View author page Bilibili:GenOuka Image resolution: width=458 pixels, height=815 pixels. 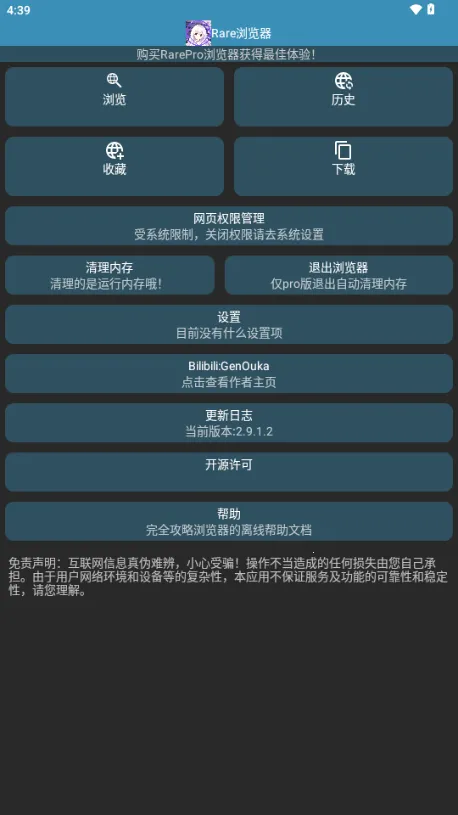point(229,373)
